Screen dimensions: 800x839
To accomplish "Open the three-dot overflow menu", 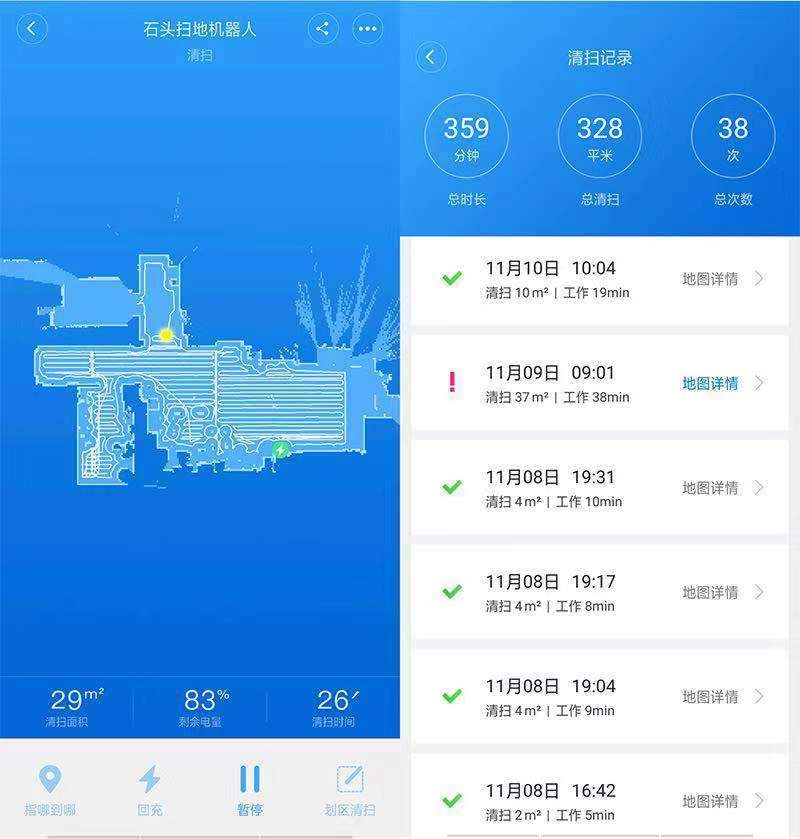I will point(368,29).
